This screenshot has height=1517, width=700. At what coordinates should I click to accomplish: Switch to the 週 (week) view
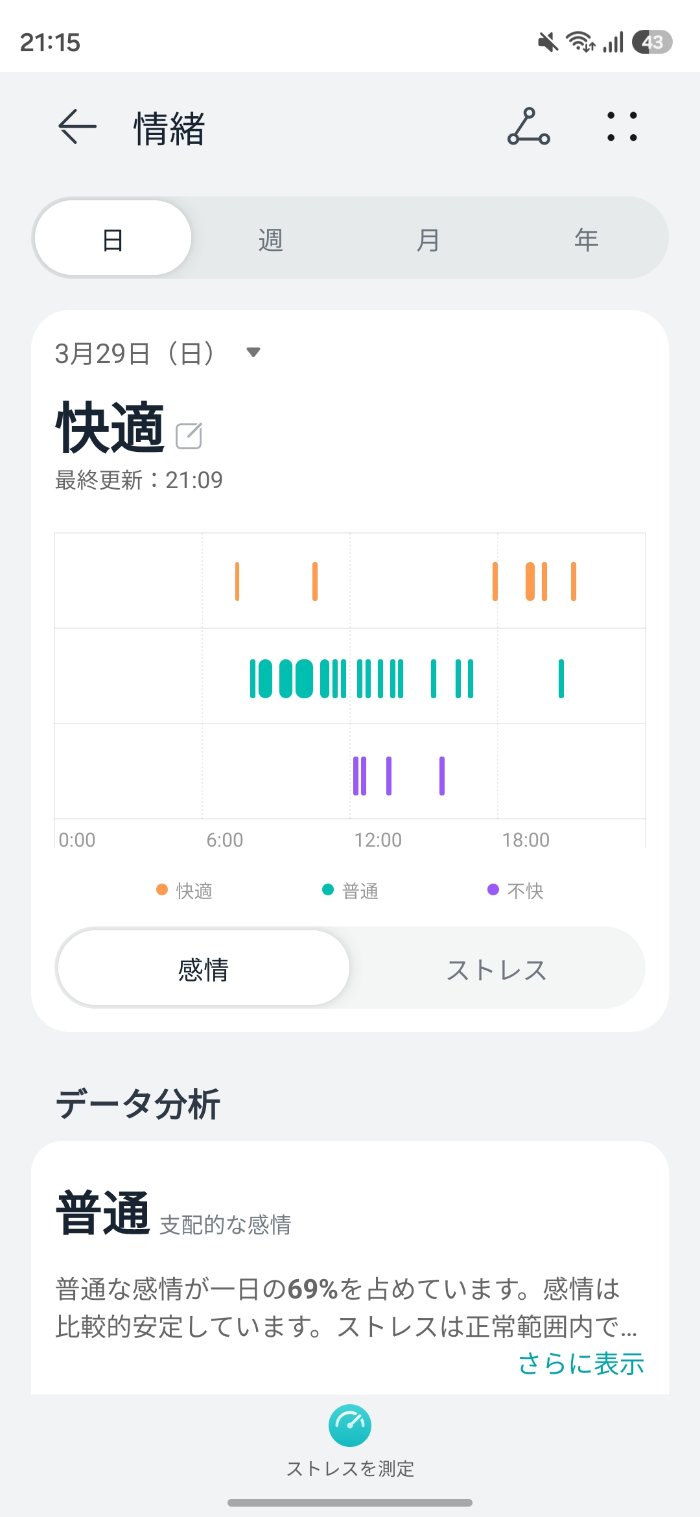[270, 239]
